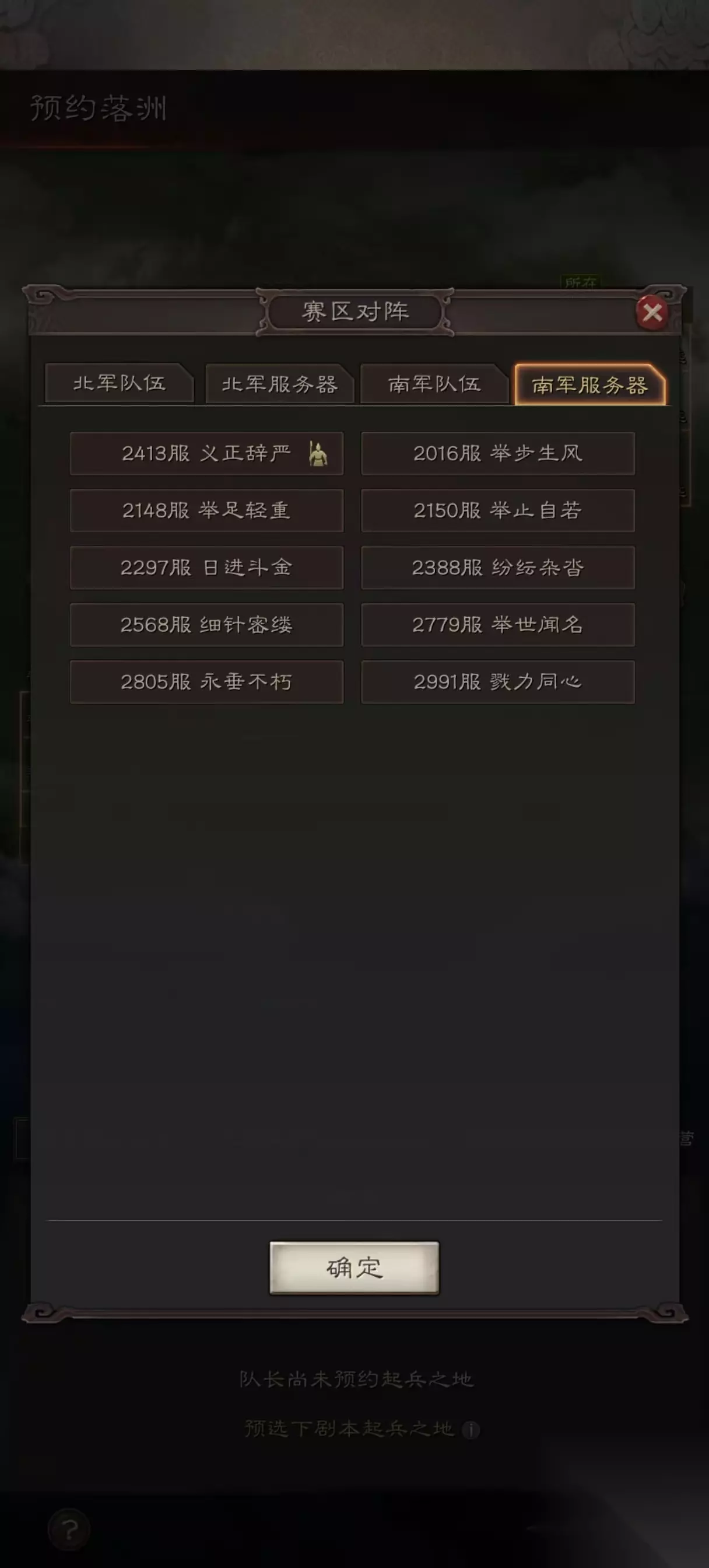The height and width of the screenshot is (1568, 709).
Task: Switch to the 南军队伍 tab
Action: pos(434,384)
